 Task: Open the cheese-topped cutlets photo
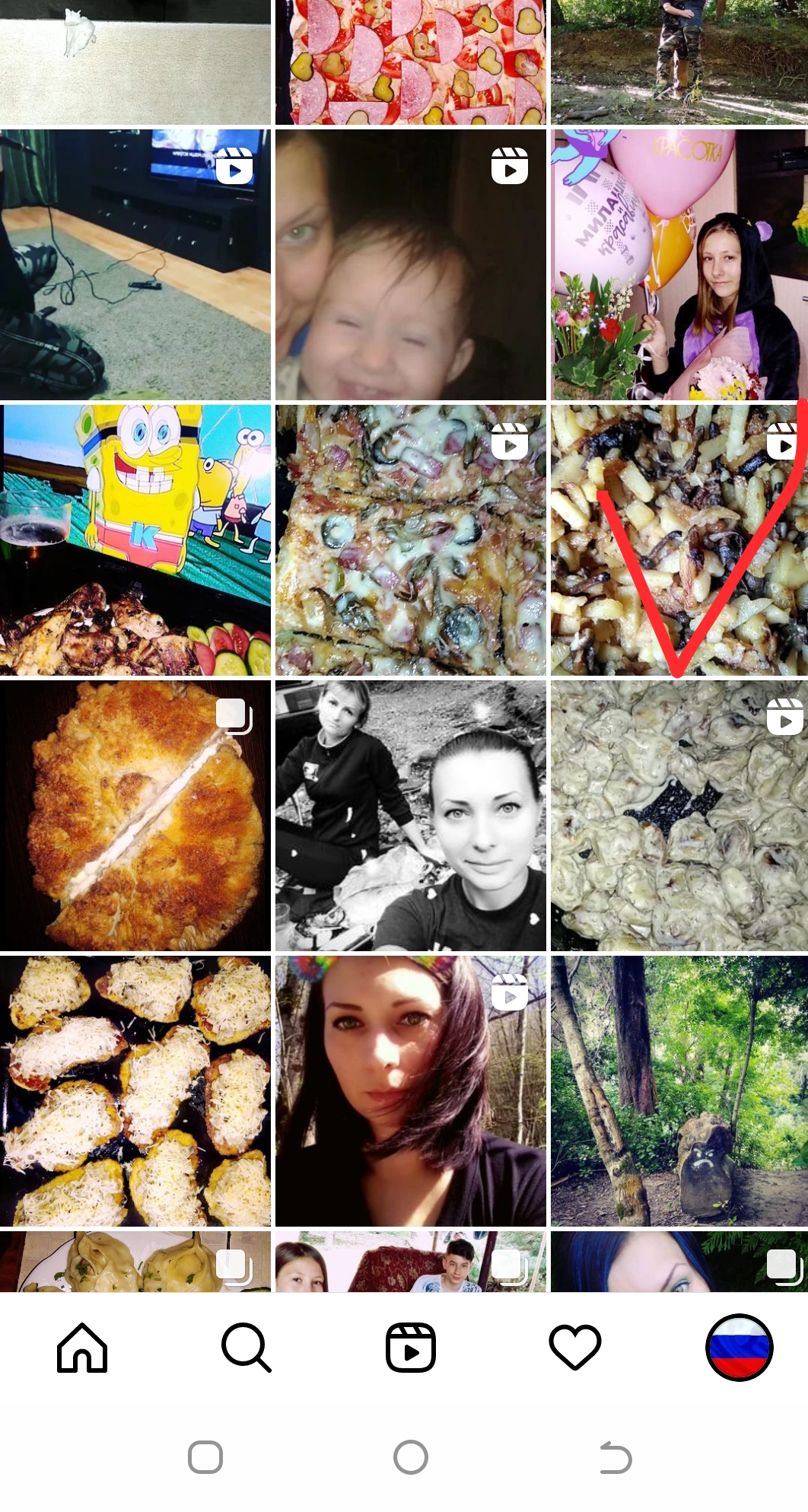click(135, 1091)
